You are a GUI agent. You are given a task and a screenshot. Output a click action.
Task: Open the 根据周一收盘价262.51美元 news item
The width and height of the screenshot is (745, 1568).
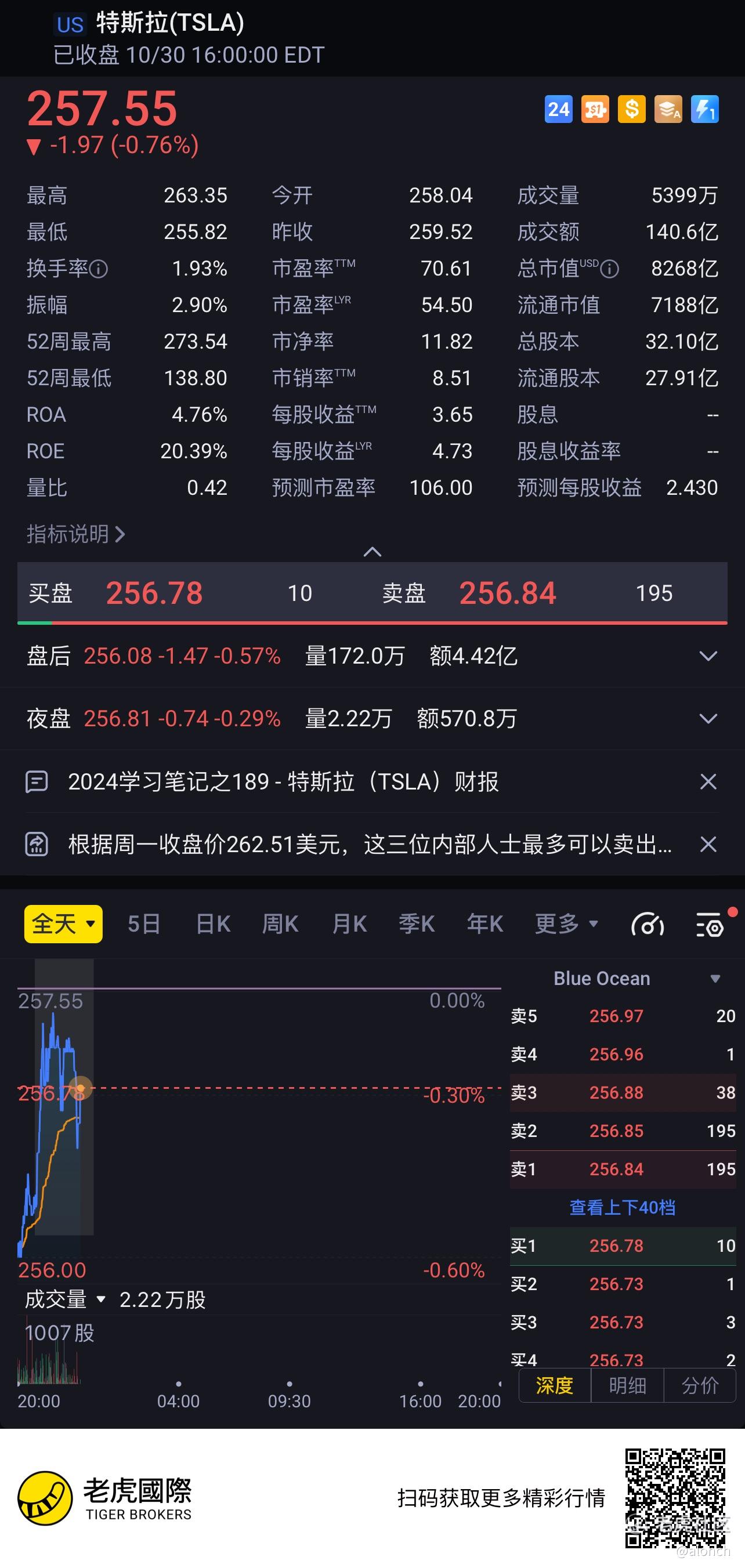click(369, 844)
